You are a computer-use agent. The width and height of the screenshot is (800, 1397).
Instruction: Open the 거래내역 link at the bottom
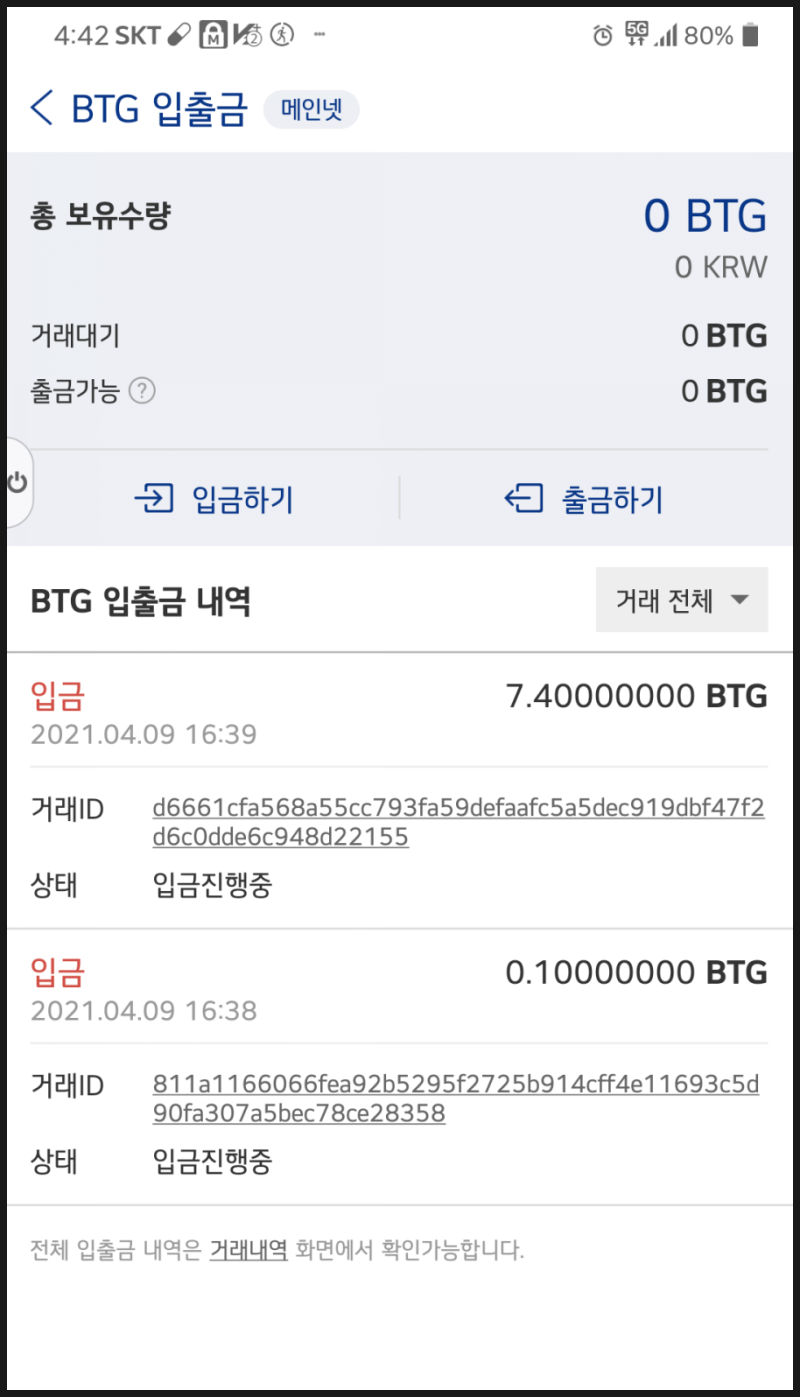[x=248, y=1250]
